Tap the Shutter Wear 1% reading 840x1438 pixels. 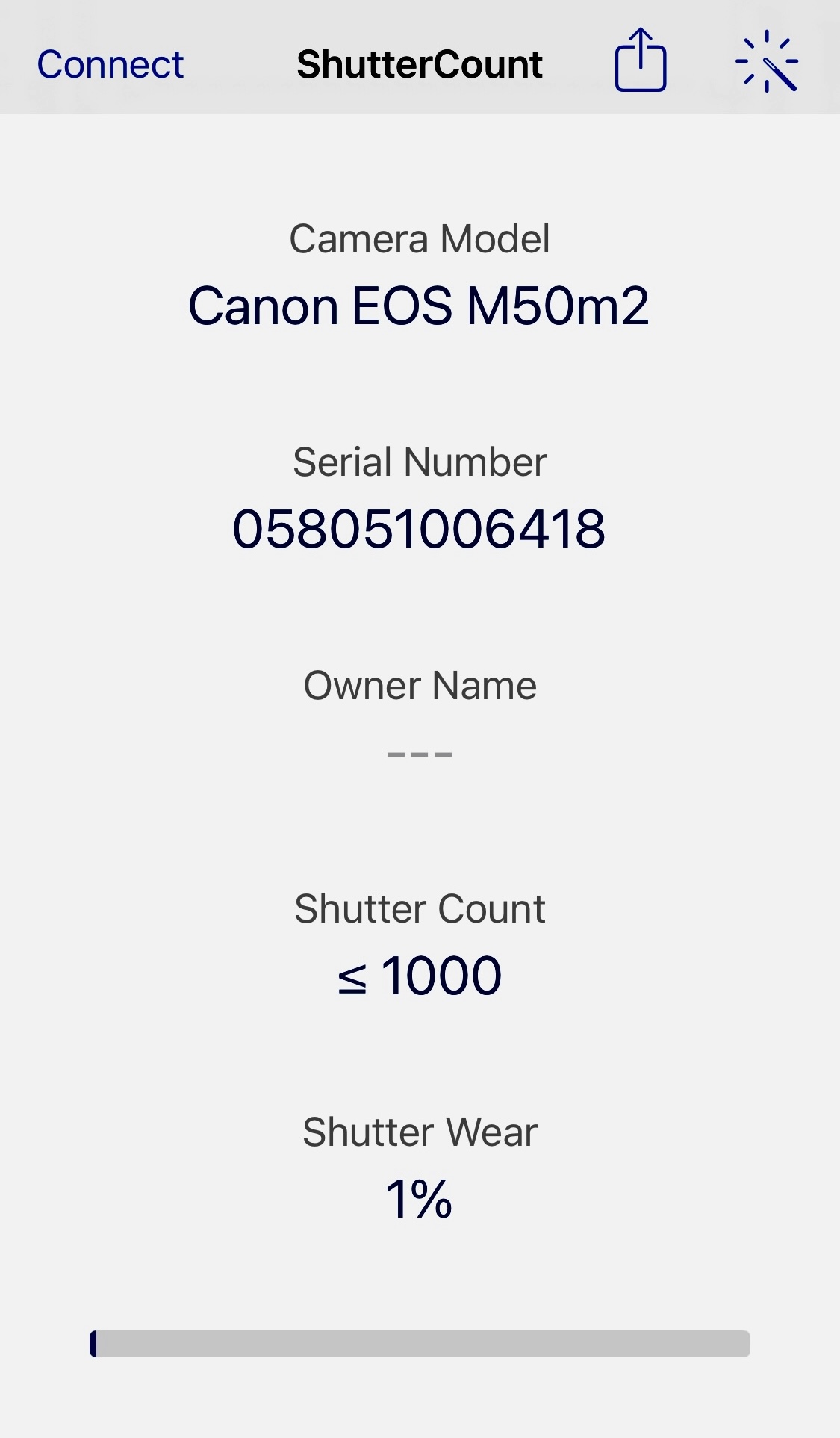(420, 1198)
